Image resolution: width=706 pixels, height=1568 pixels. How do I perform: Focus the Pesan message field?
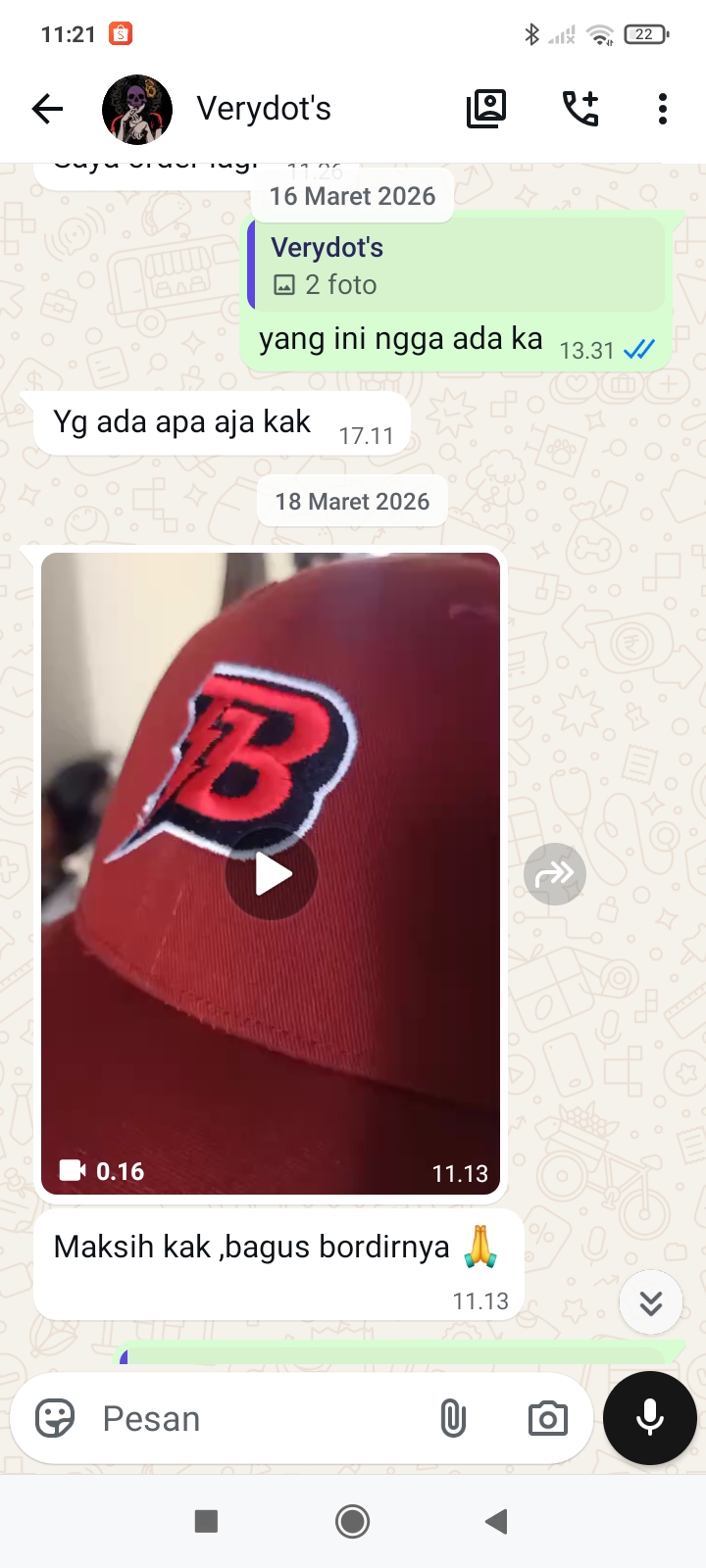255,1418
